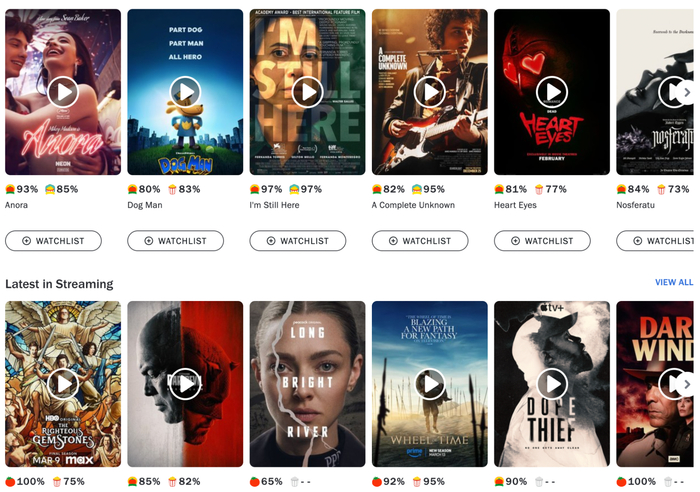Play the Long Bright River trailer
This screenshot has height=492, width=700.
tap(307, 384)
